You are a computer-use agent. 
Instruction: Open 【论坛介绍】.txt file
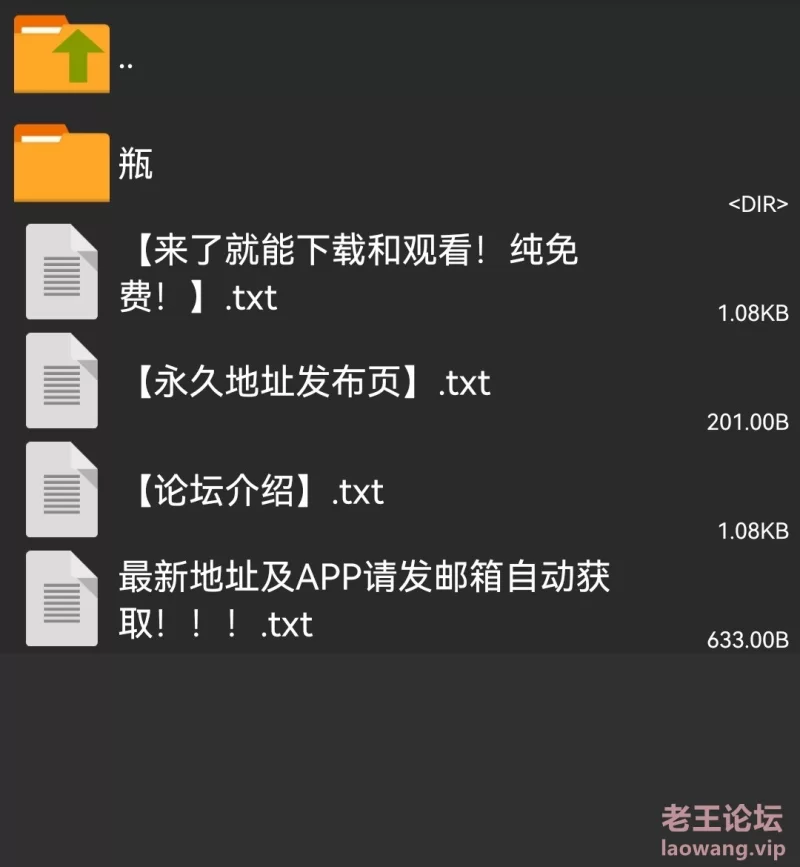256,491
